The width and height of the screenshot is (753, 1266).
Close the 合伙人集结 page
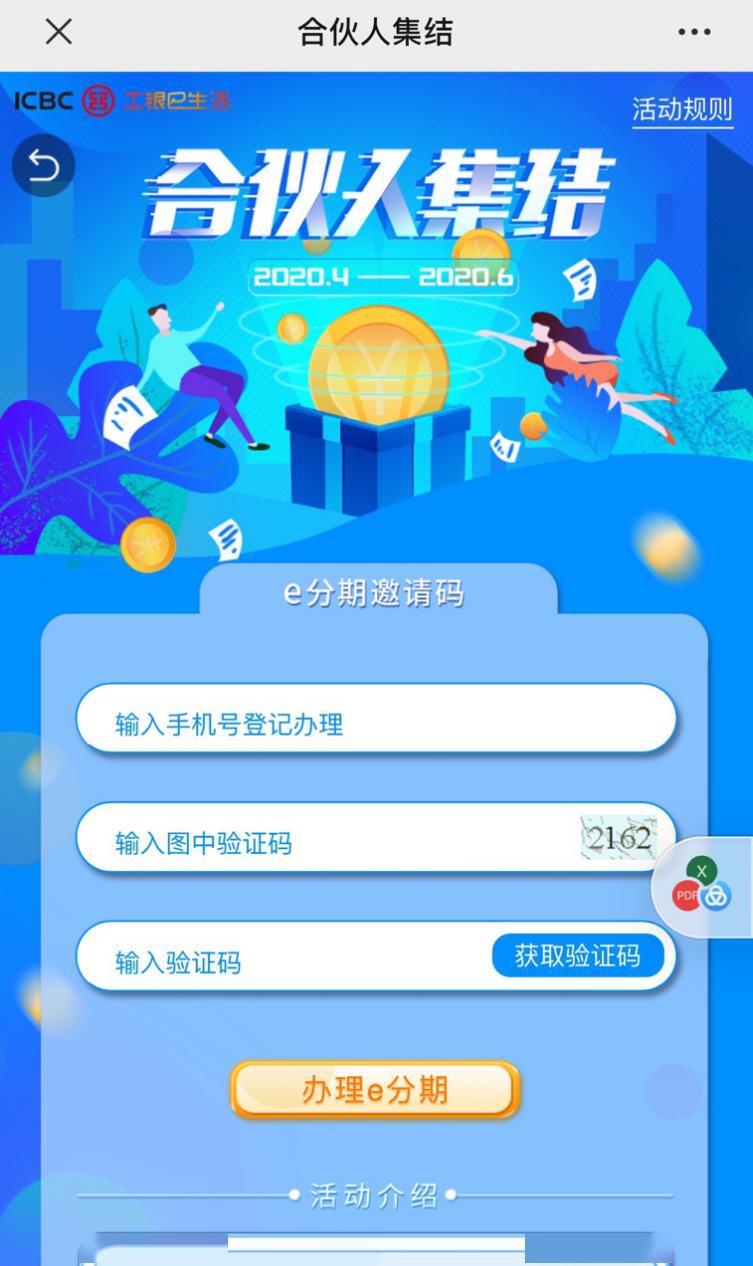[59, 32]
